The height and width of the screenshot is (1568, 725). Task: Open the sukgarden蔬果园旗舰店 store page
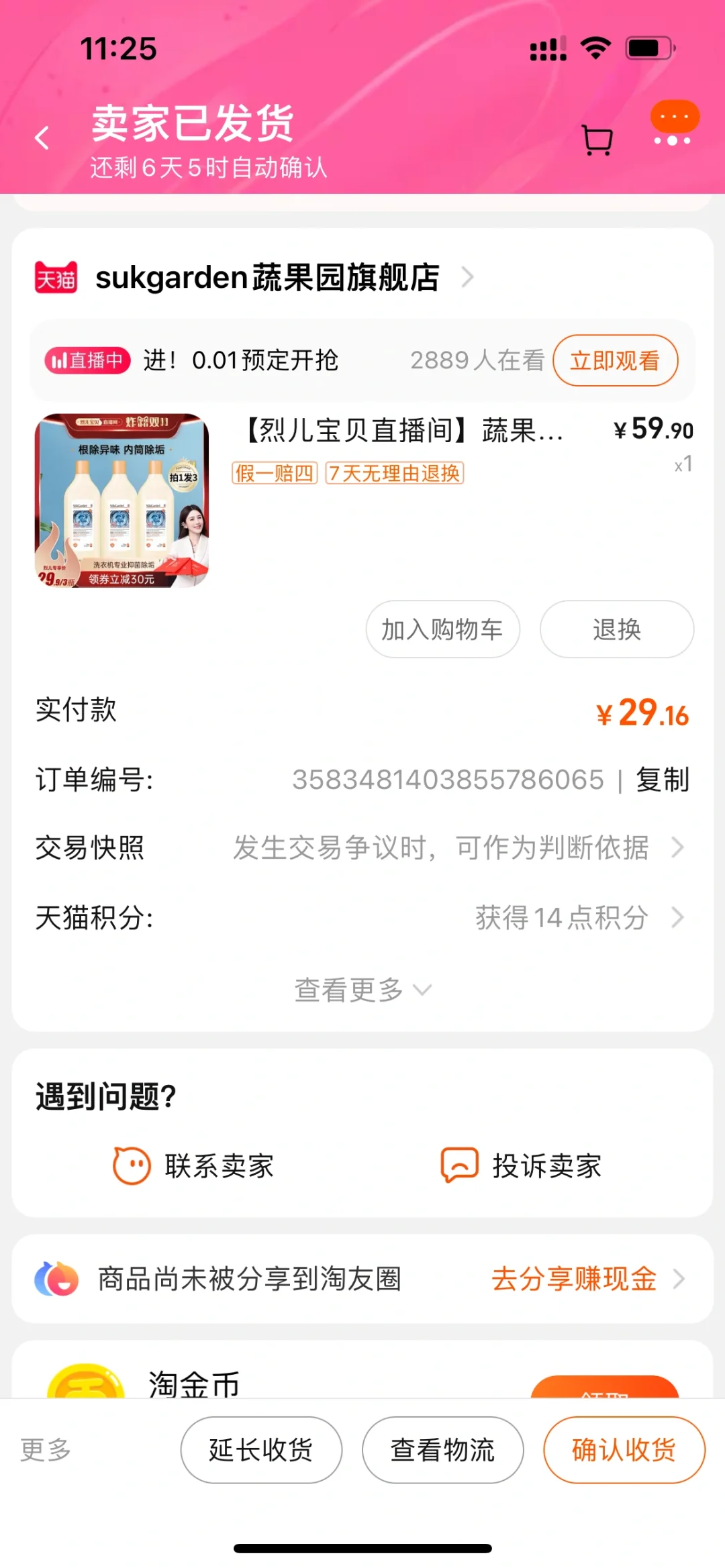[x=267, y=277]
